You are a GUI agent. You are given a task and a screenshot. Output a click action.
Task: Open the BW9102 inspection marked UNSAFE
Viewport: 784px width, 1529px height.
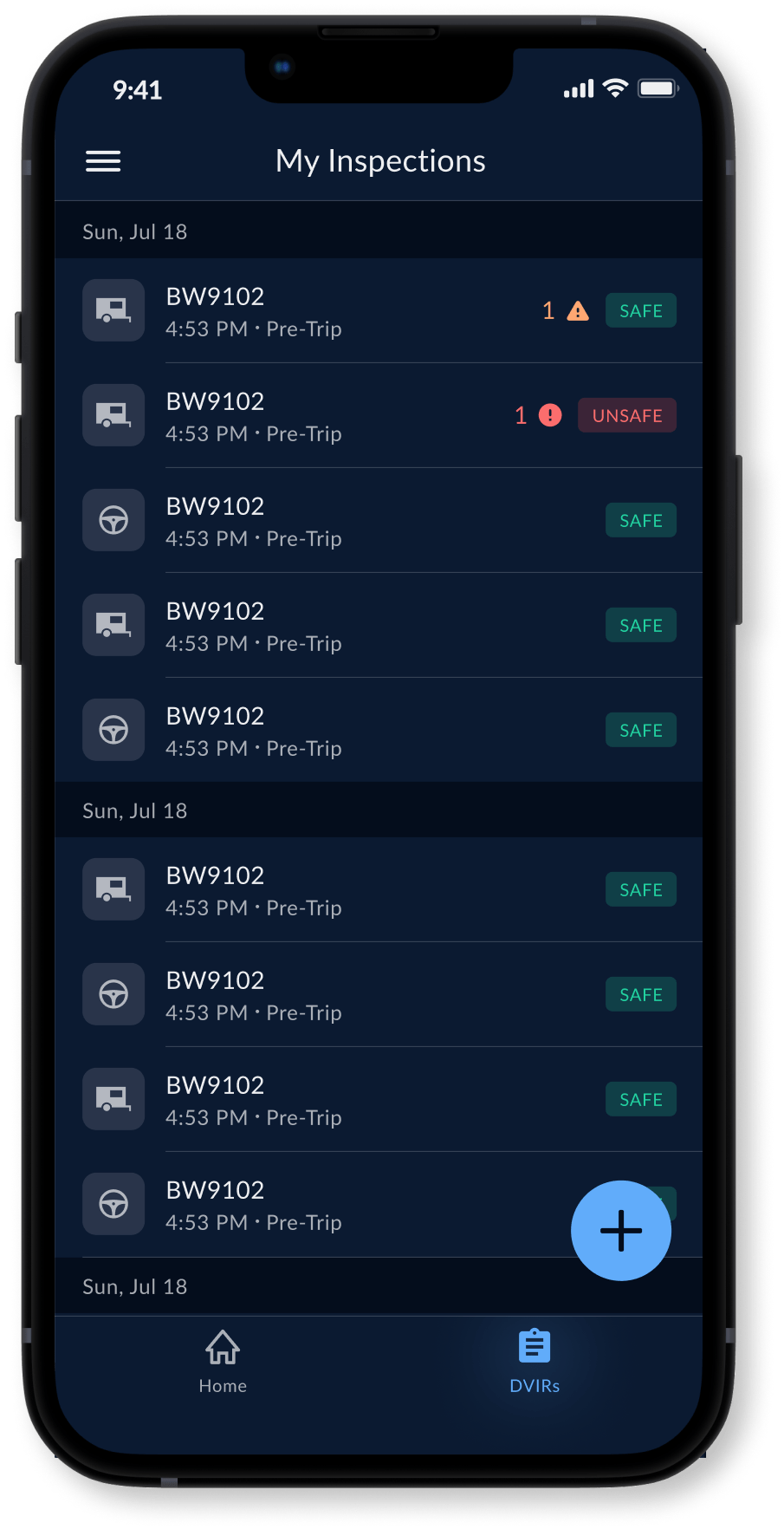tap(347, 416)
